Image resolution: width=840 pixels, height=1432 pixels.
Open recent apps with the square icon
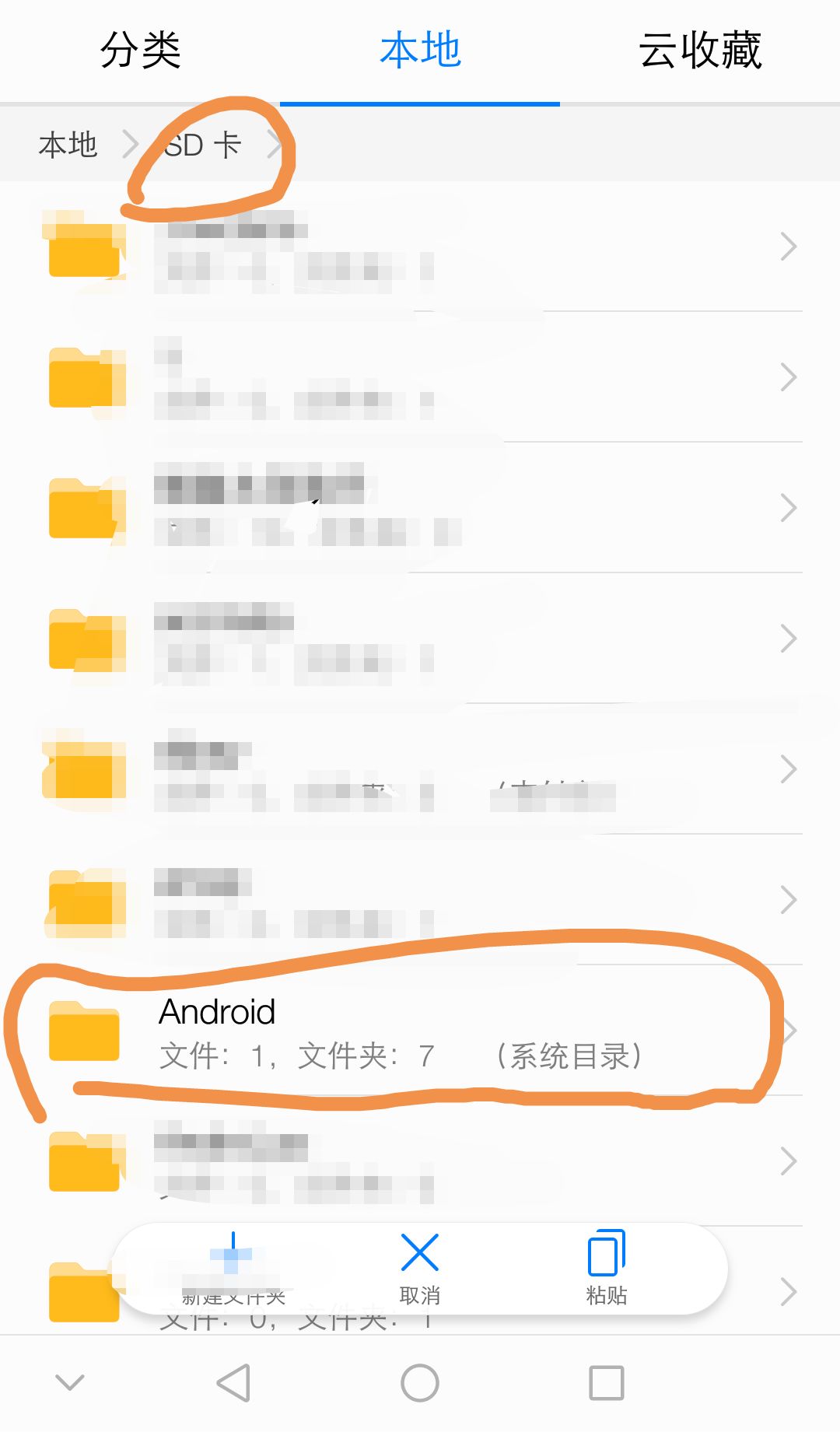point(606,1384)
